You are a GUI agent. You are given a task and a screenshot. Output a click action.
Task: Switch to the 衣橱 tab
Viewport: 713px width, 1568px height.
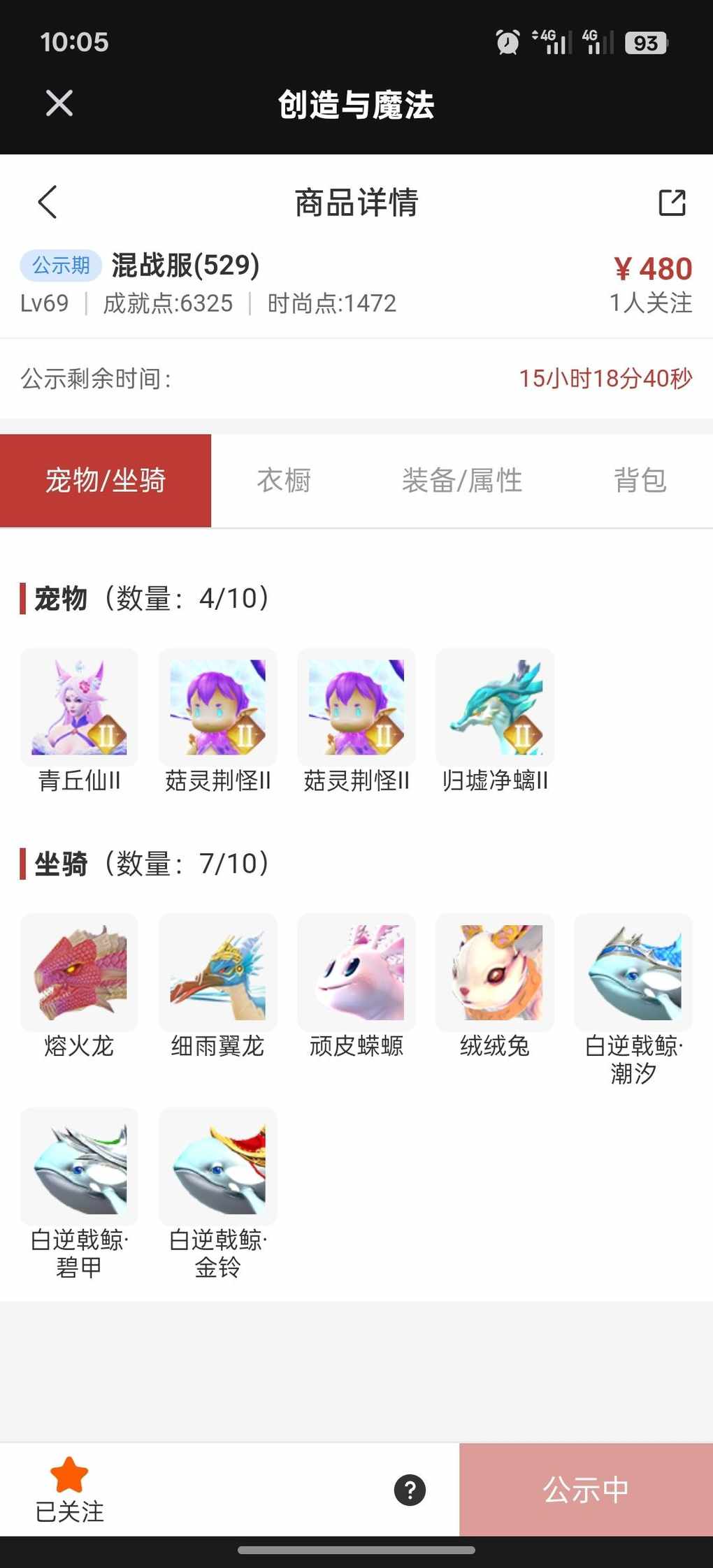[x=284, y=481]
